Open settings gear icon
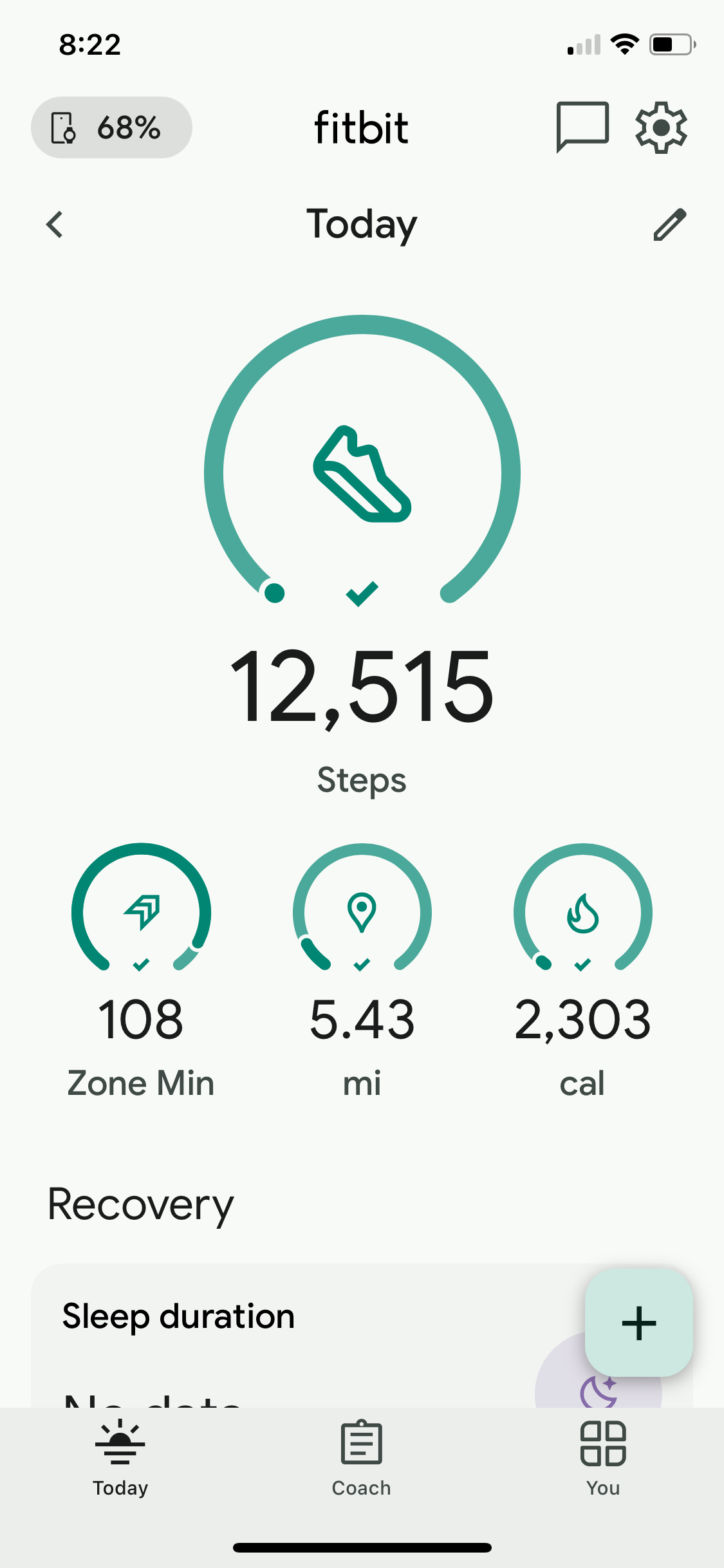 (661, 127)
